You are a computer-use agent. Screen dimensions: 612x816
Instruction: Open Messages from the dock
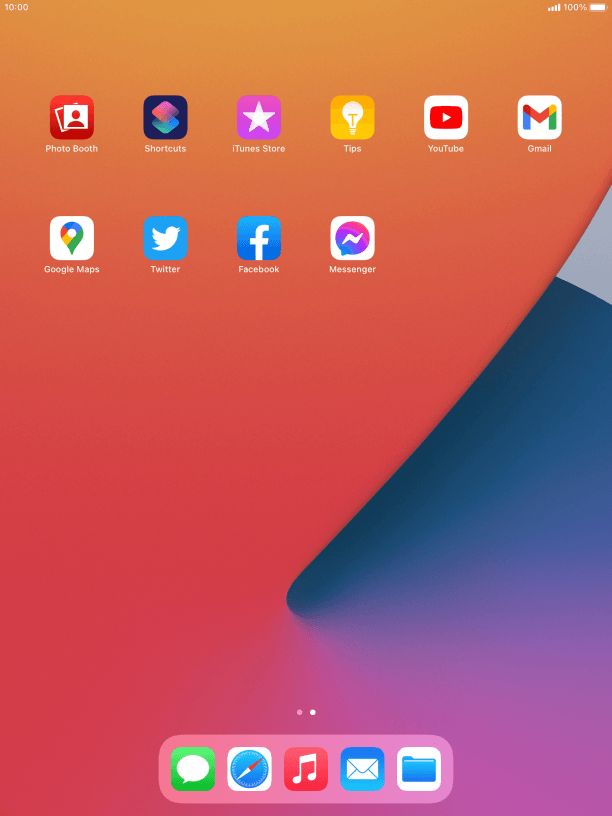click(x=193, y=769)
